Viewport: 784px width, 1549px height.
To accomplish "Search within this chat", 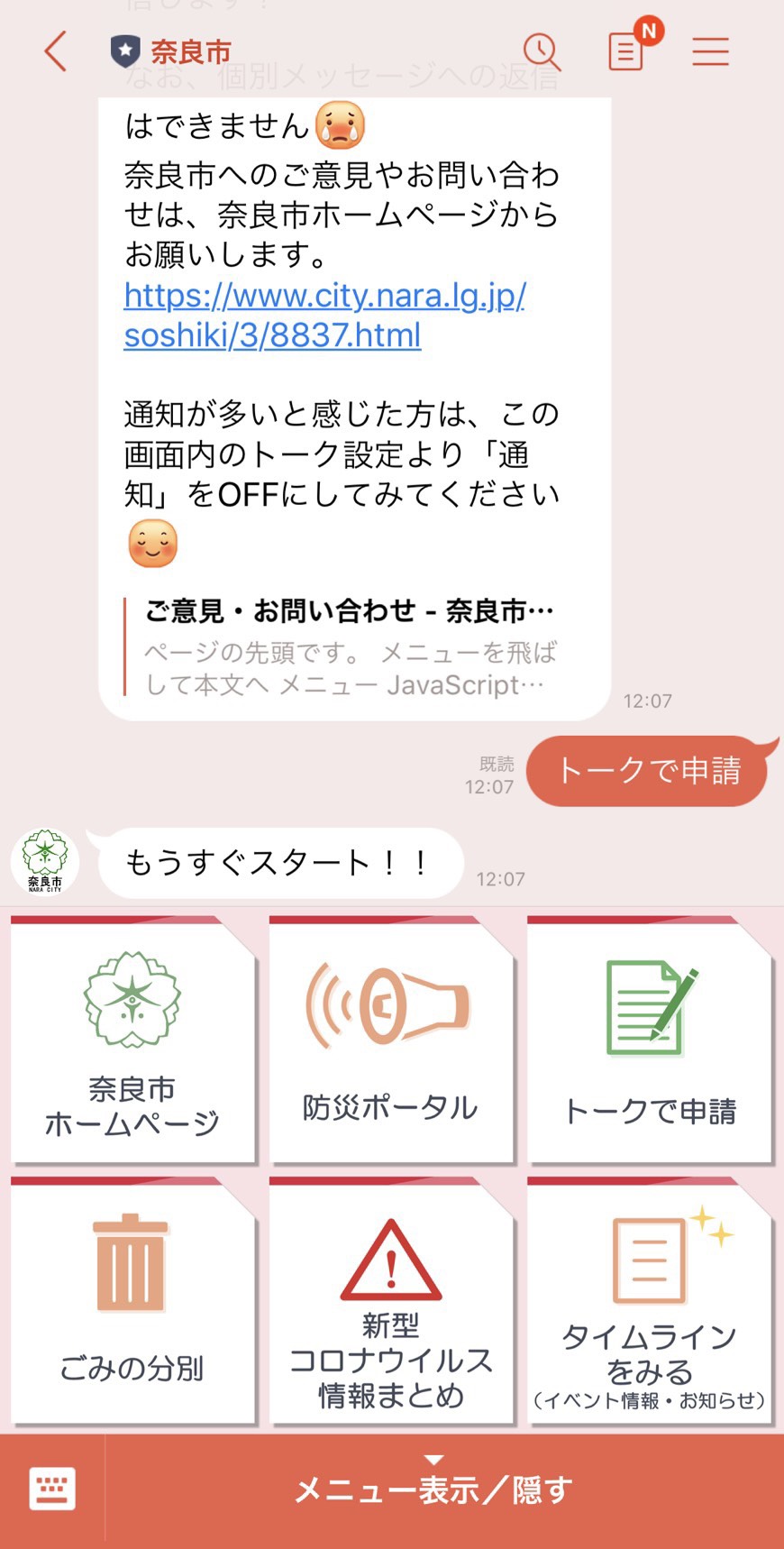I will coord(542,51).
